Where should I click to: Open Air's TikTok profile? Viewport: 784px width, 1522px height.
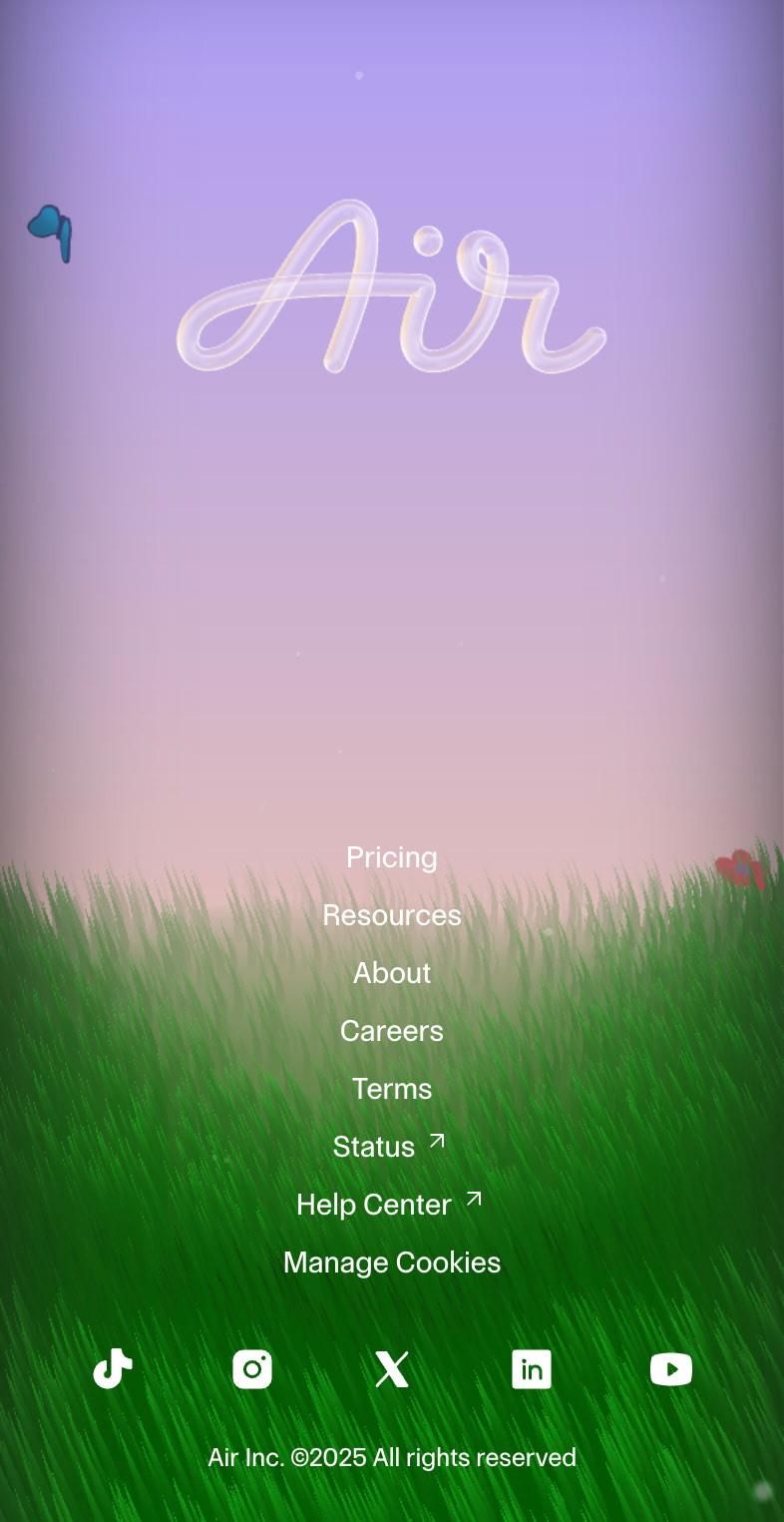113,1368
